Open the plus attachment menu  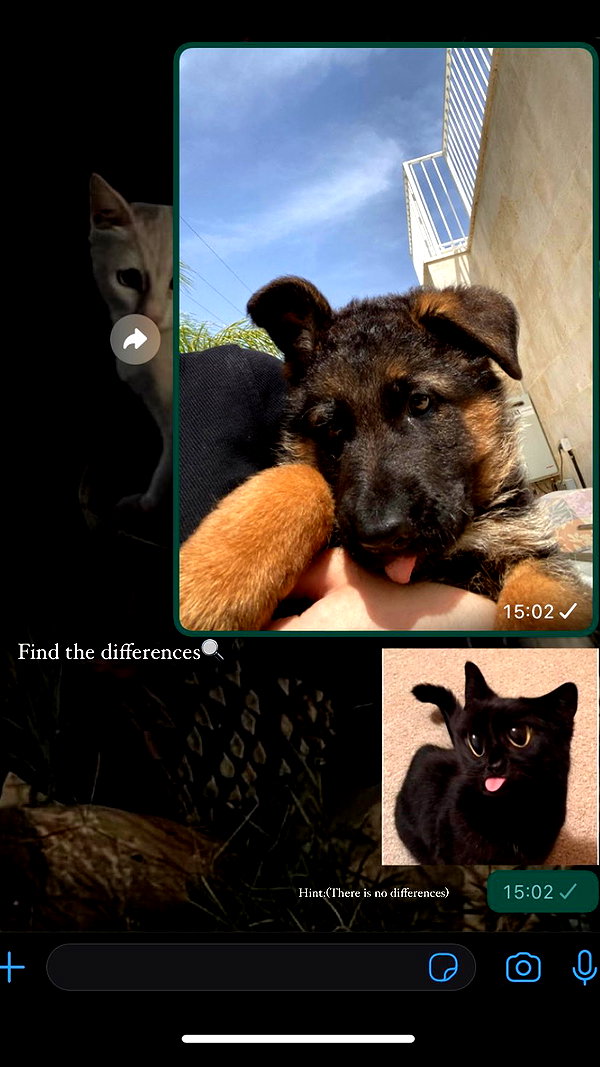tap(12, 967)
